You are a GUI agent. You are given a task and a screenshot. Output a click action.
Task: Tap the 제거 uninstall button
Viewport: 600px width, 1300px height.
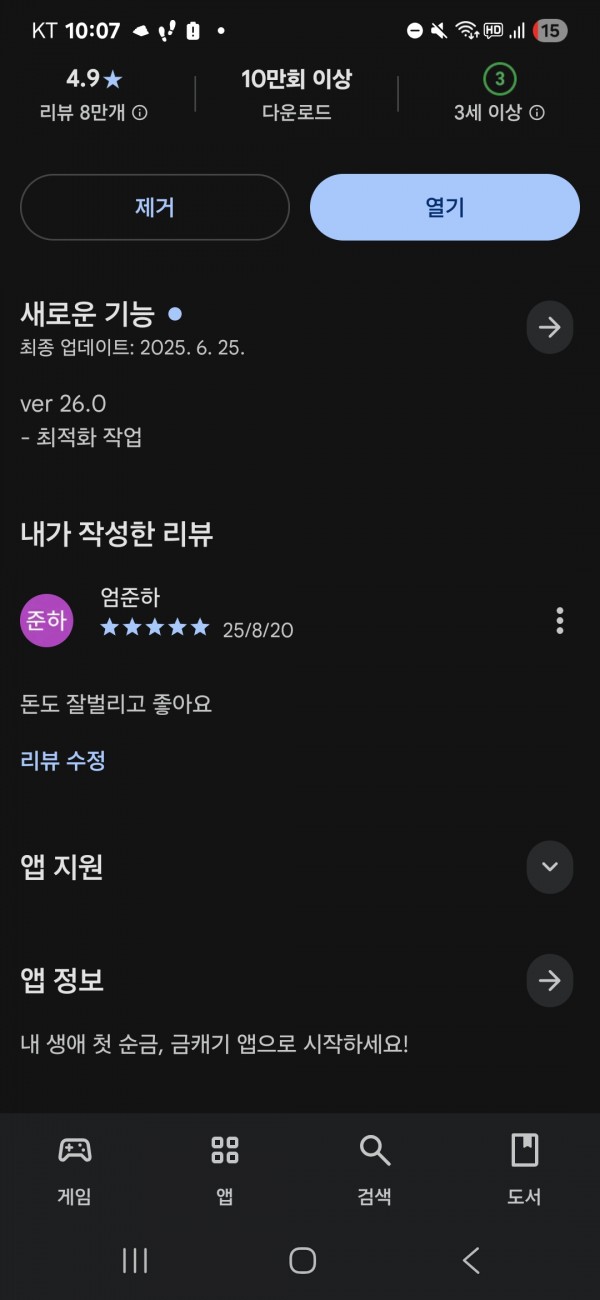pyautogui.click(x=155, y=207)
